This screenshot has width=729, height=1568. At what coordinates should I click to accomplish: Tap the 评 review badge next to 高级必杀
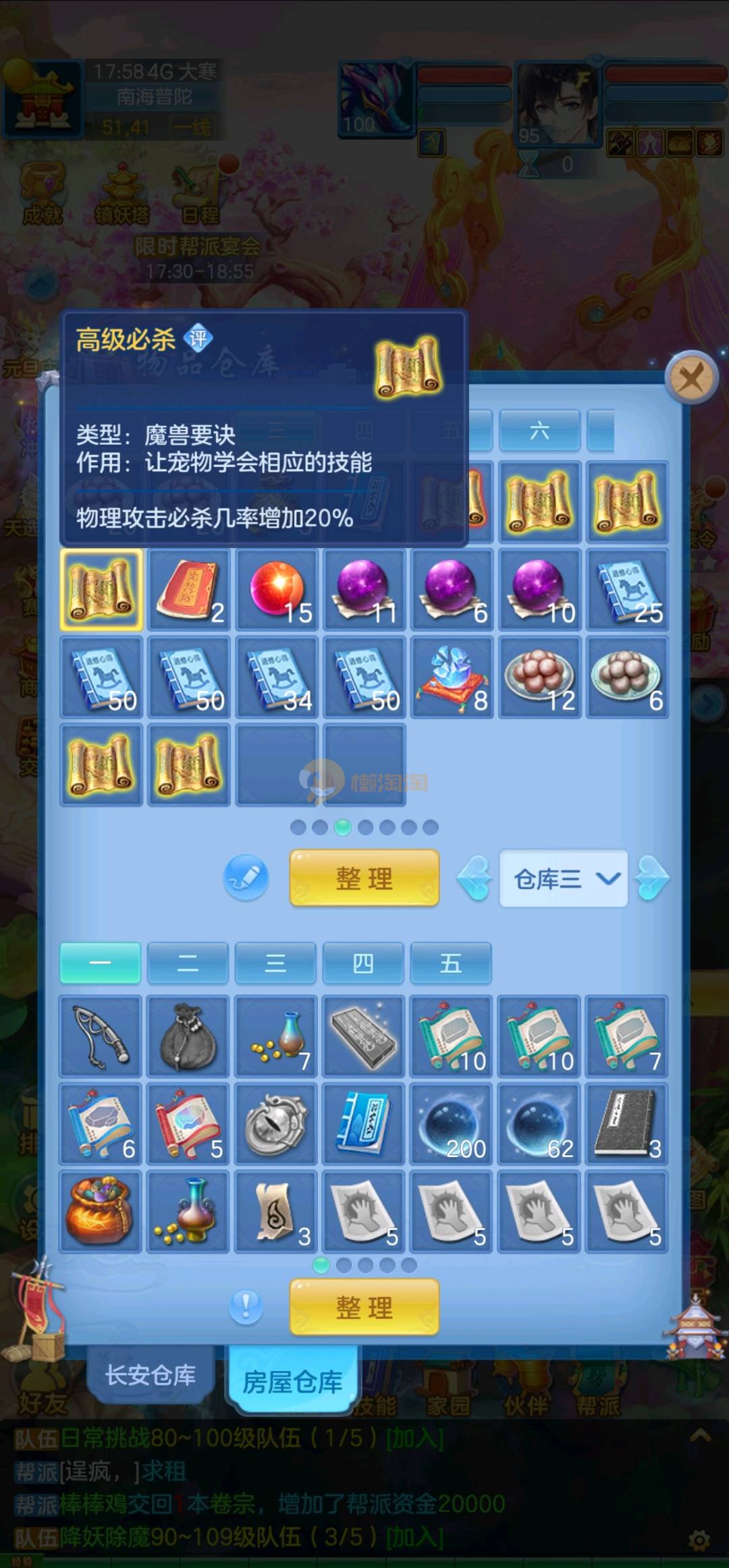[198, 338]
